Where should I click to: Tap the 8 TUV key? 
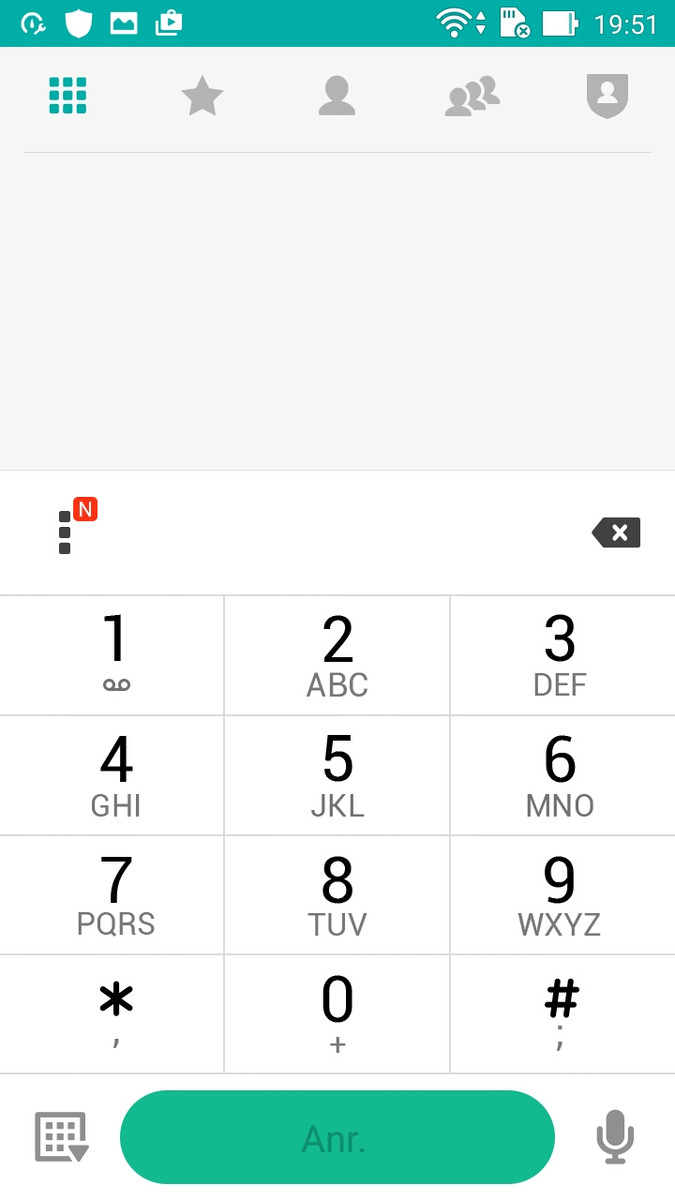337,896
